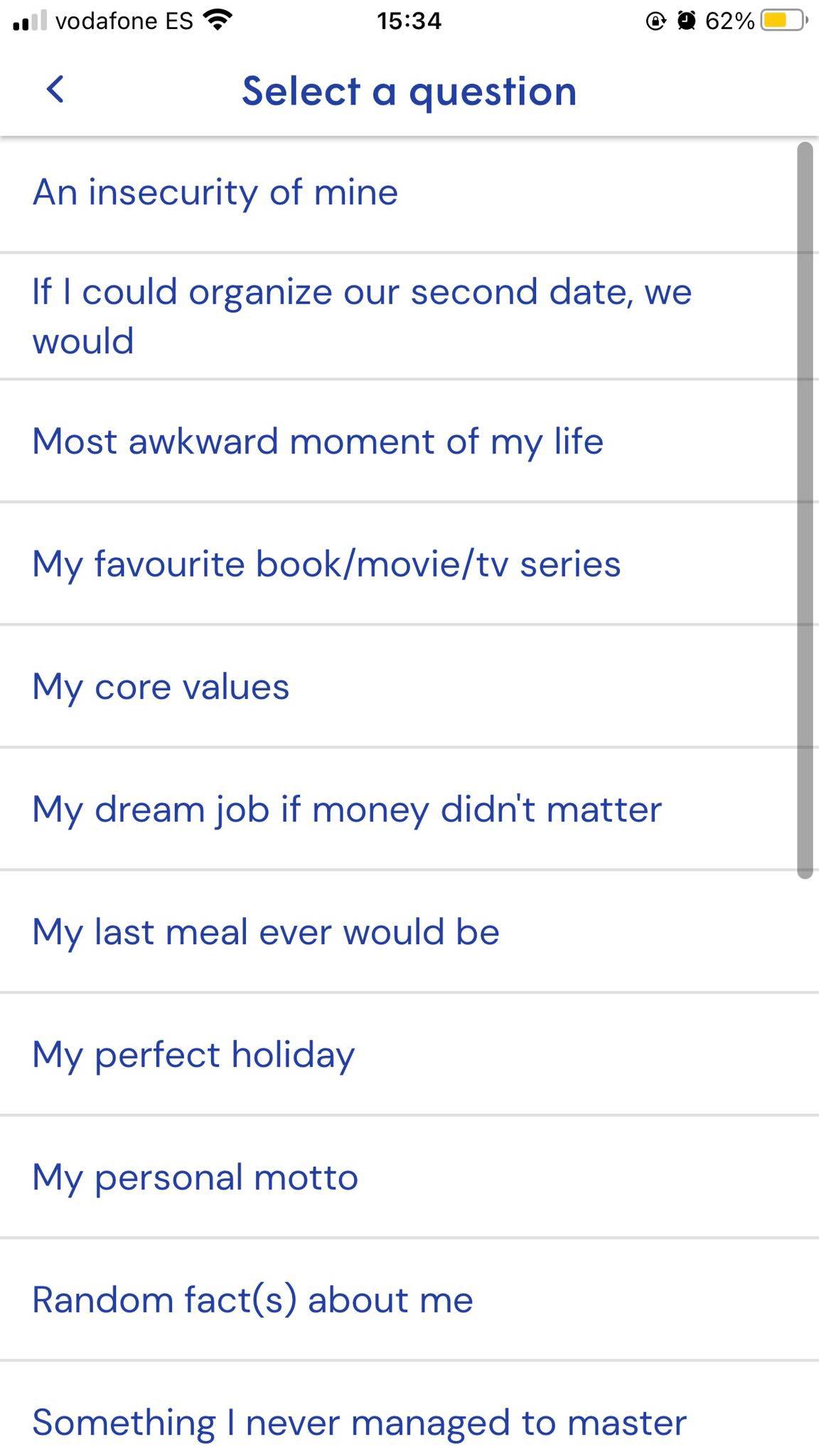Select 'My last meal ever would be'
The image size is (819, 1456).
coord(409,931)
